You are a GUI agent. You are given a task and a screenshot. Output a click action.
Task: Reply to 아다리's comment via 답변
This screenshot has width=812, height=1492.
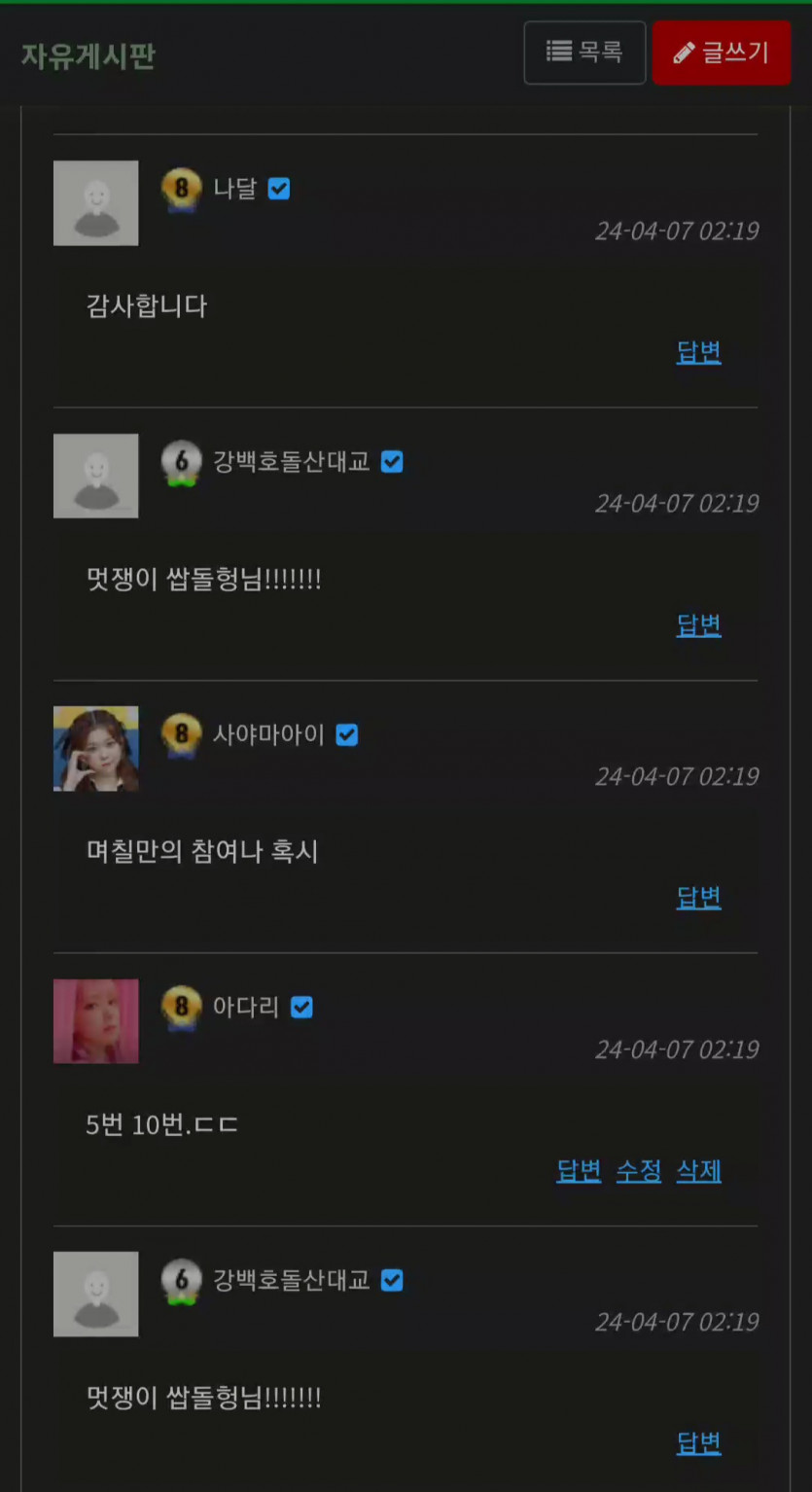[579, 1171]
